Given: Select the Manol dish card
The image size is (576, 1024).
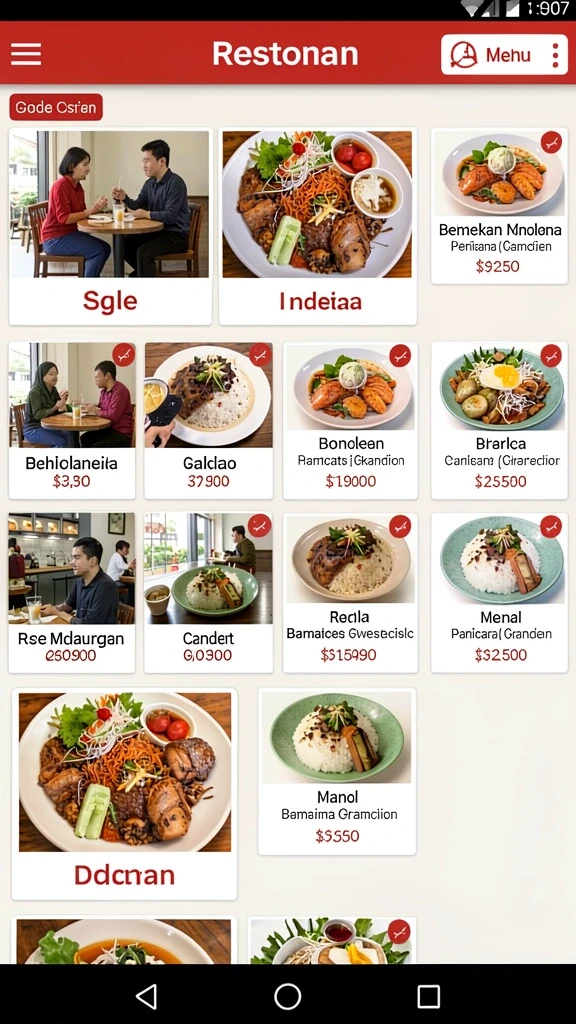Looking at the screenshot, I should (x=337, y=771).
